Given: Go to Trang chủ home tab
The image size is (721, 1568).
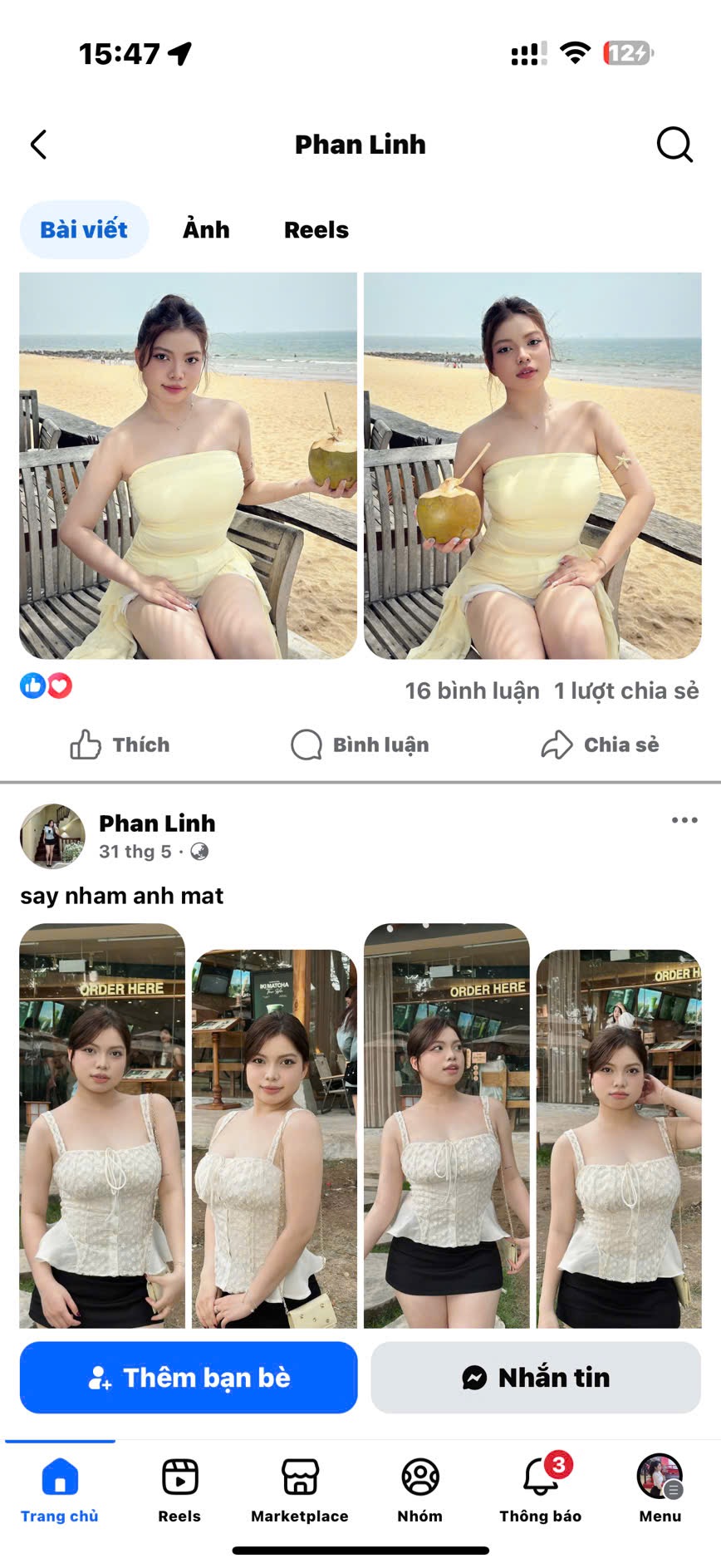Looking at the screenshot, I should point(60,1491).
